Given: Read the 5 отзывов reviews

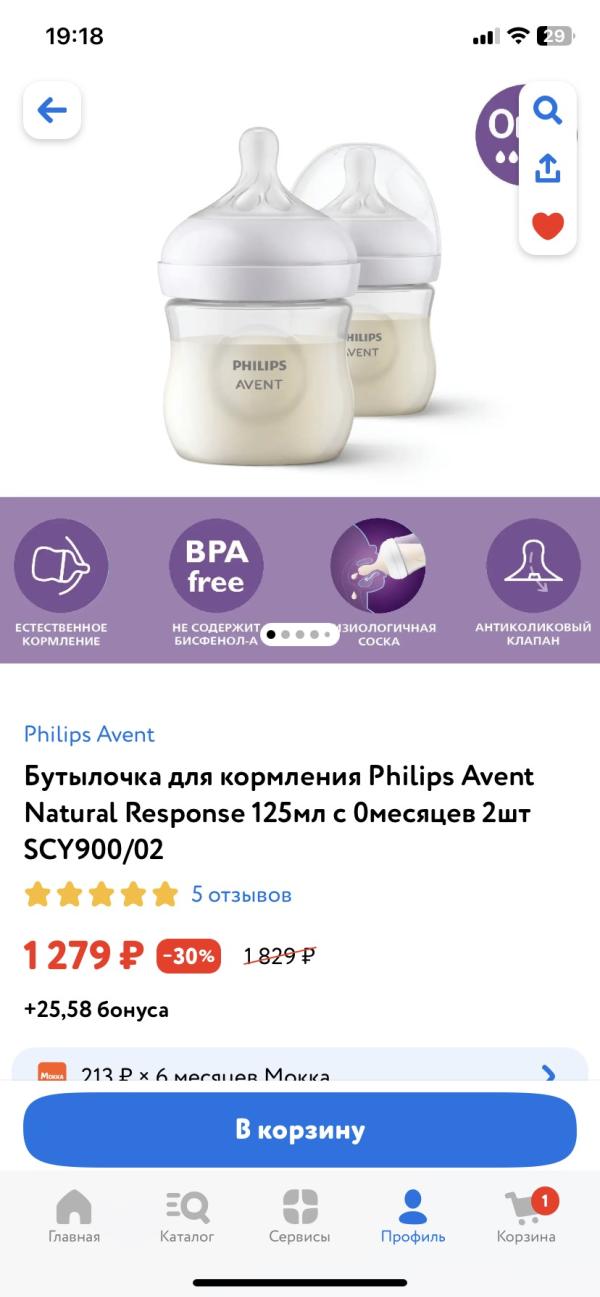Looking at the screenshot, I should tap(241, 894).
